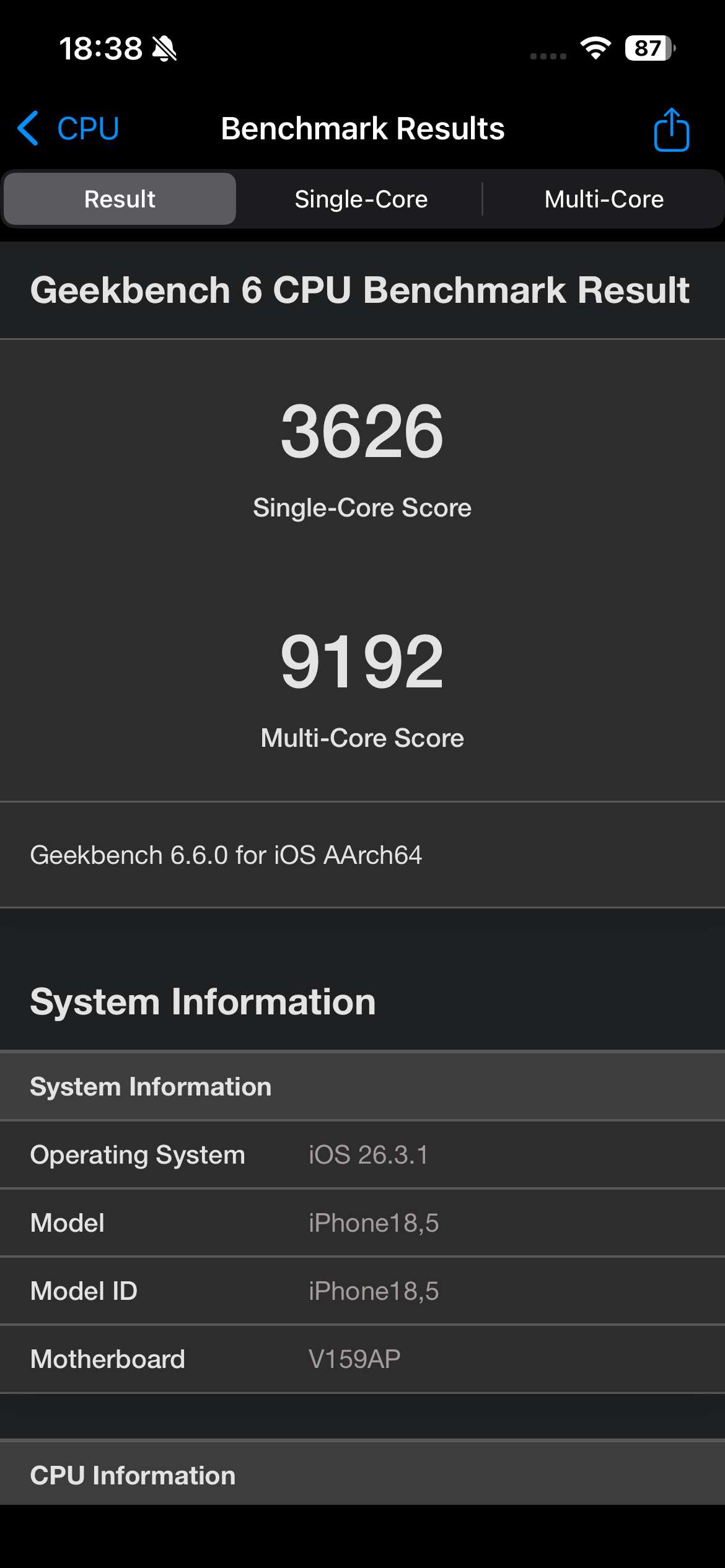Switch to the Single-Core tab
This screenshot has height=1568, width=725.
(361, 199)
